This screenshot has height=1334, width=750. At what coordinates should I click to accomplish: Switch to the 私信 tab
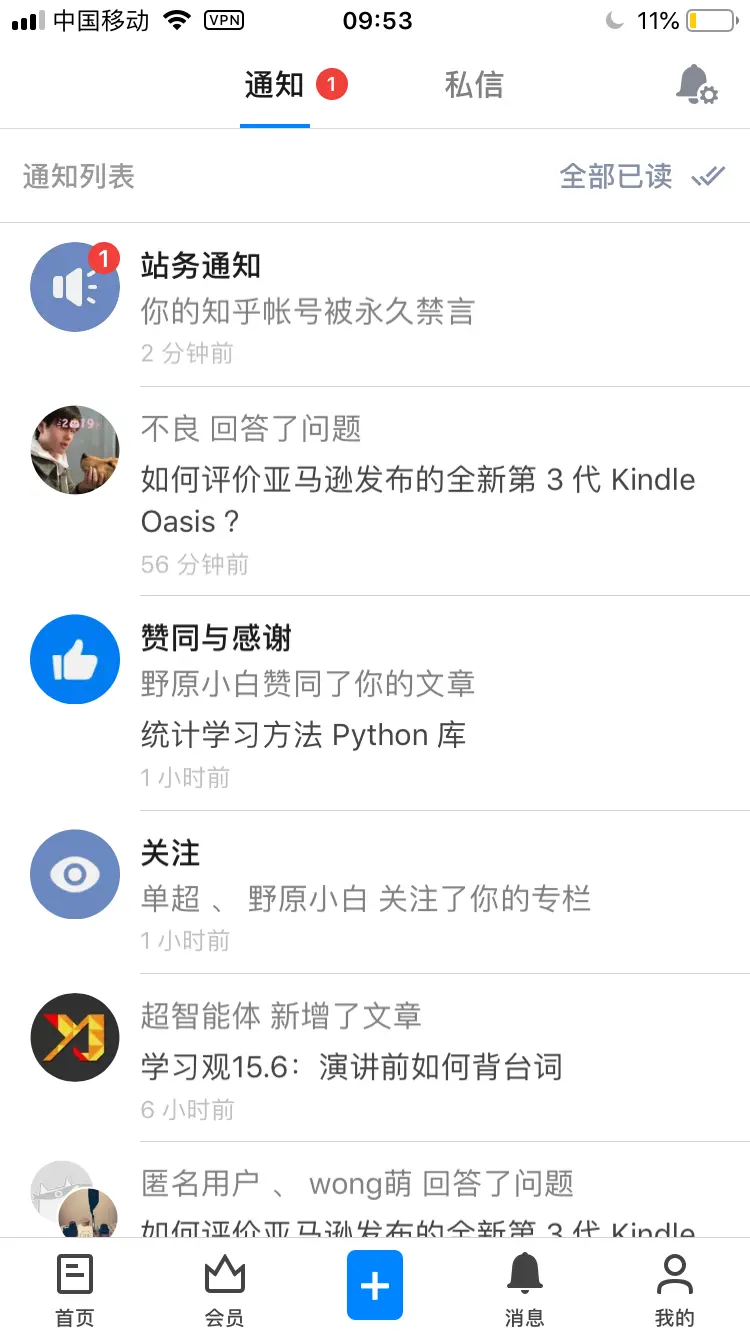tap(474, 85)
